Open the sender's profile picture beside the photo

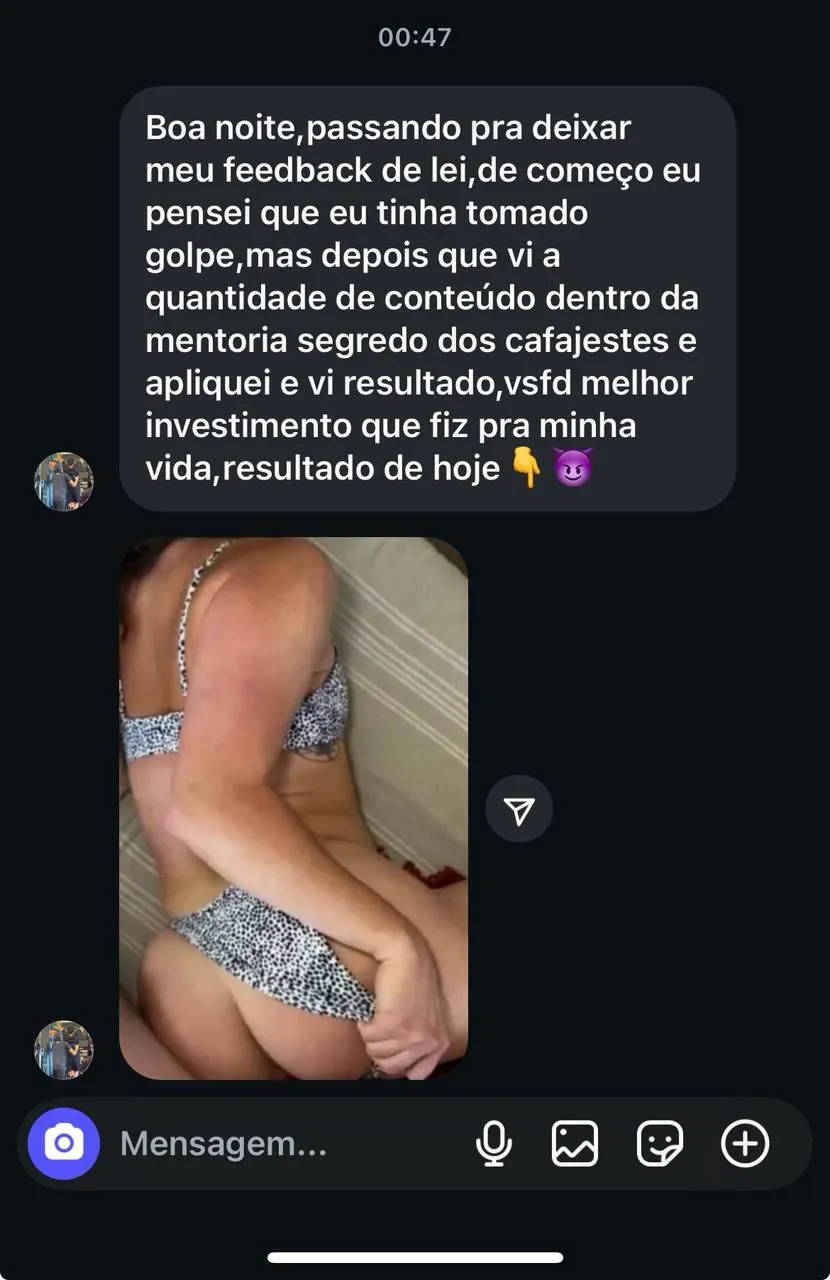[64, 1050]
